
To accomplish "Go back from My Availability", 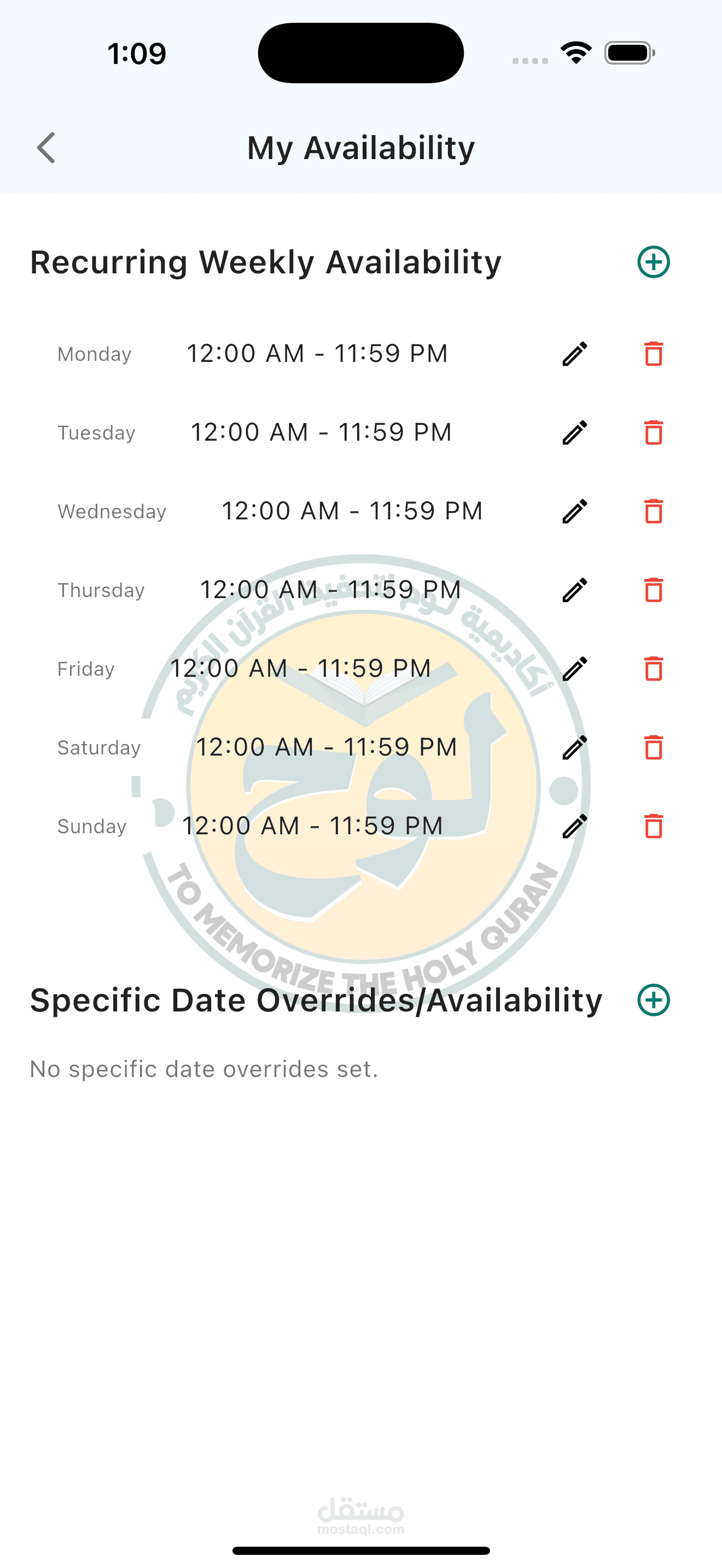I will click(x=46, y=148).
